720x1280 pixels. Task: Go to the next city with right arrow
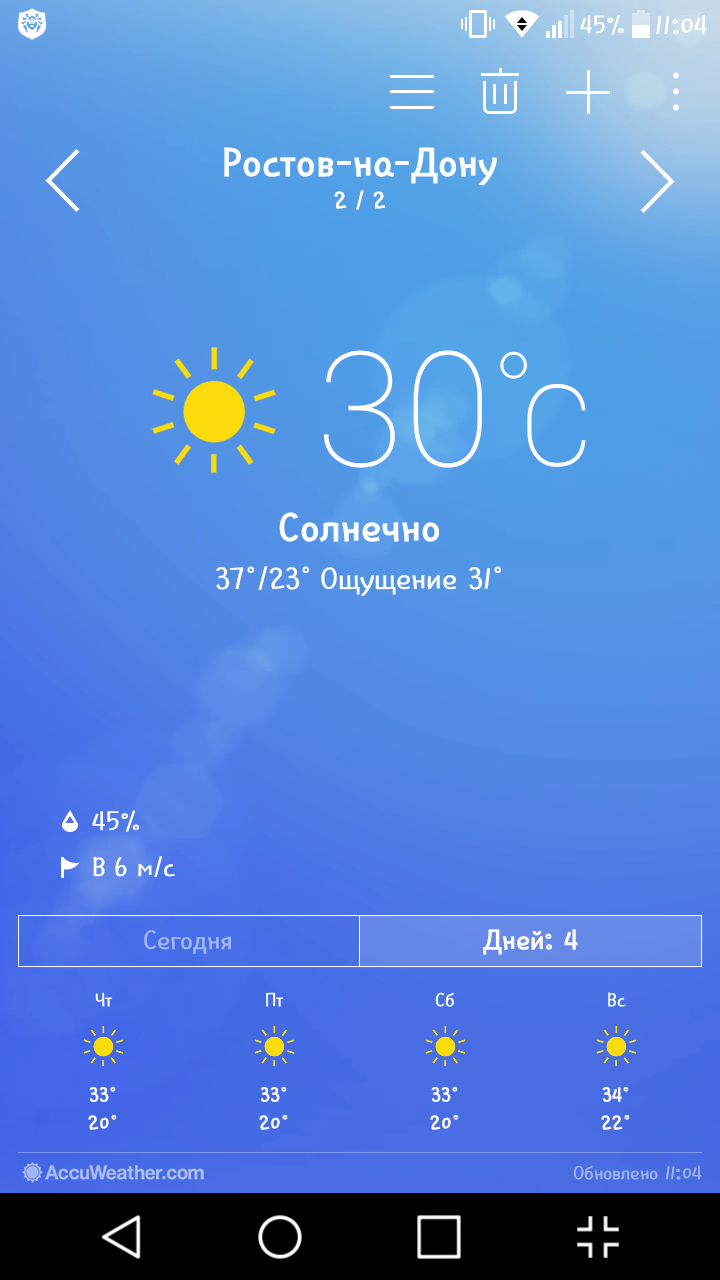tap(656, 181)
